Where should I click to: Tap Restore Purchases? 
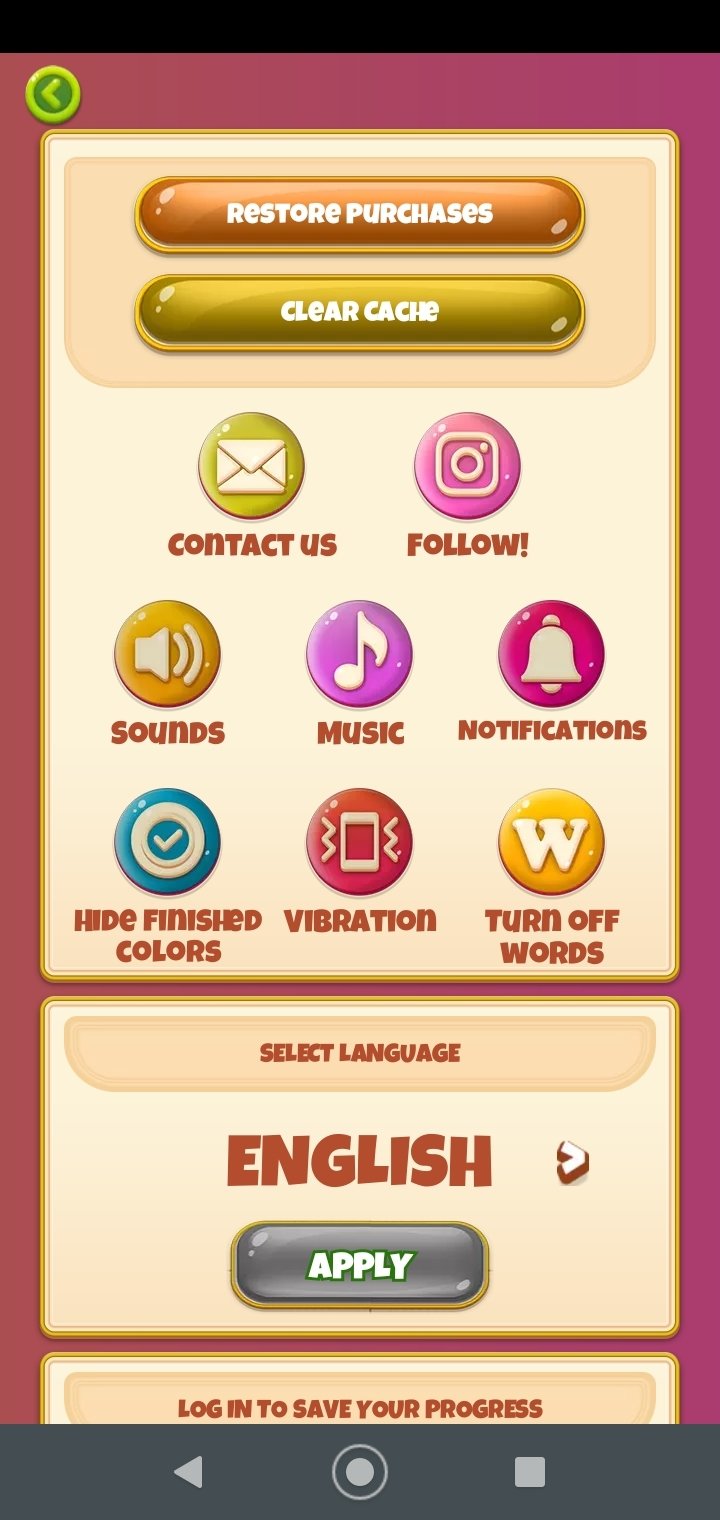tap(360, 214)
